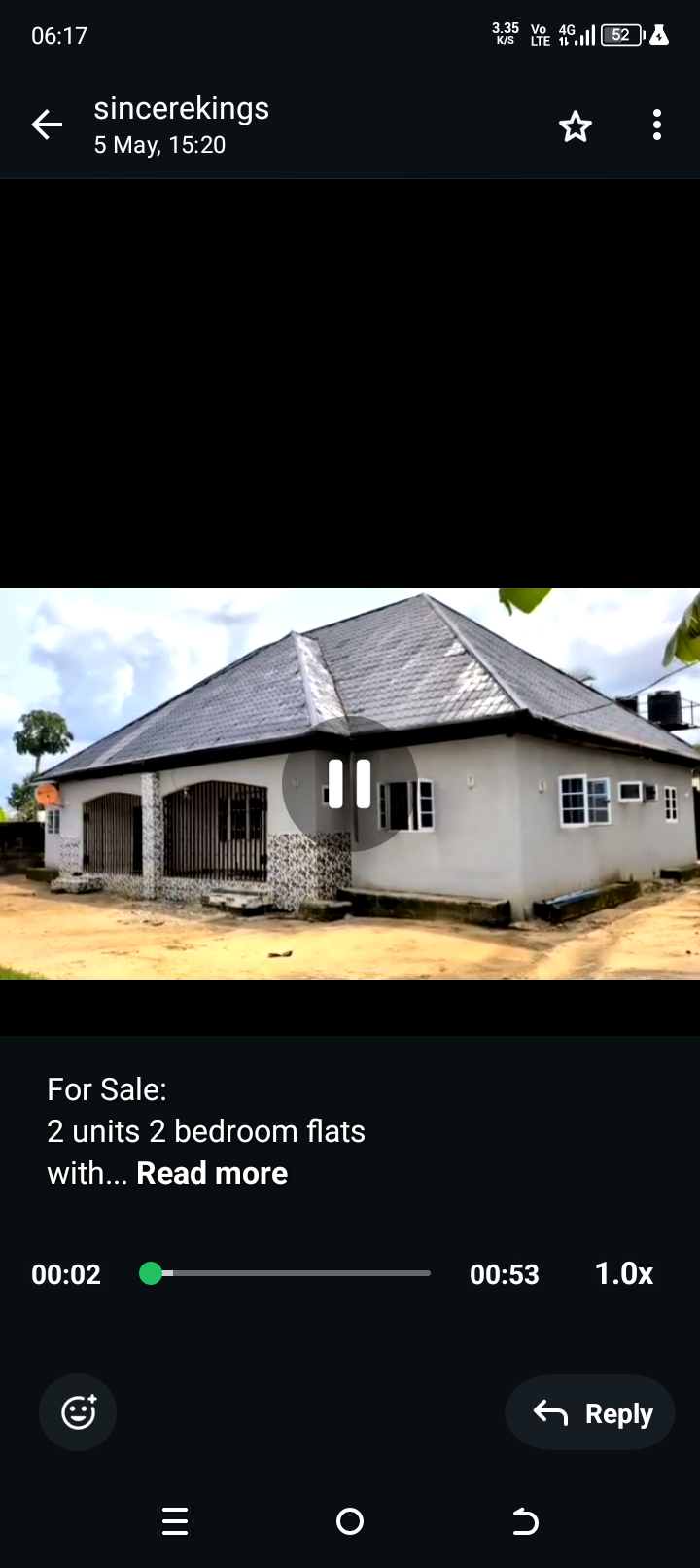700x1568 pixels.
Task: React with the emoji button
Action: (x=78, y=1412)
